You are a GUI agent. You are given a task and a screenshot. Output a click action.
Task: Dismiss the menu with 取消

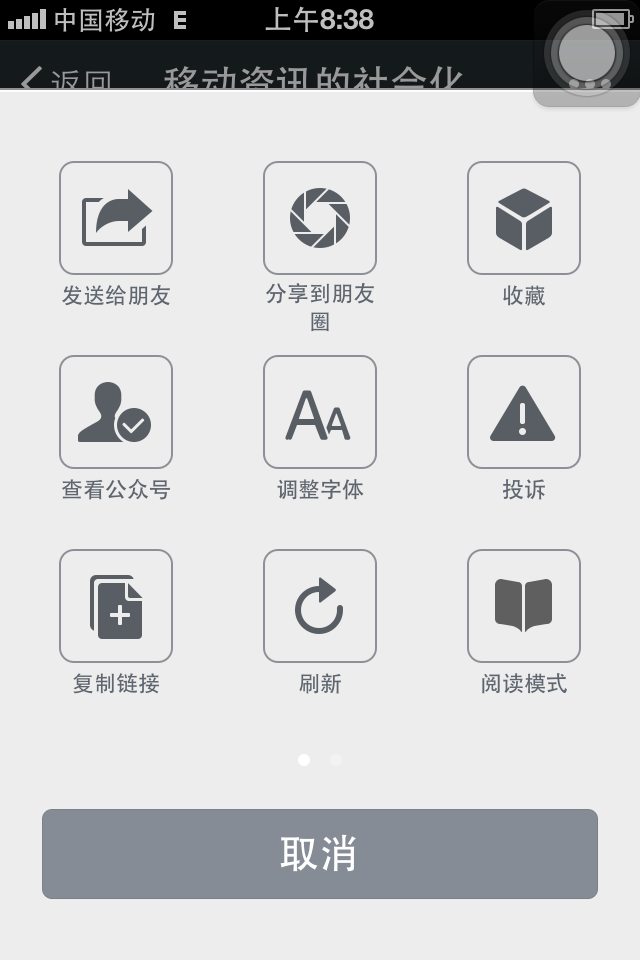point(320,854)
